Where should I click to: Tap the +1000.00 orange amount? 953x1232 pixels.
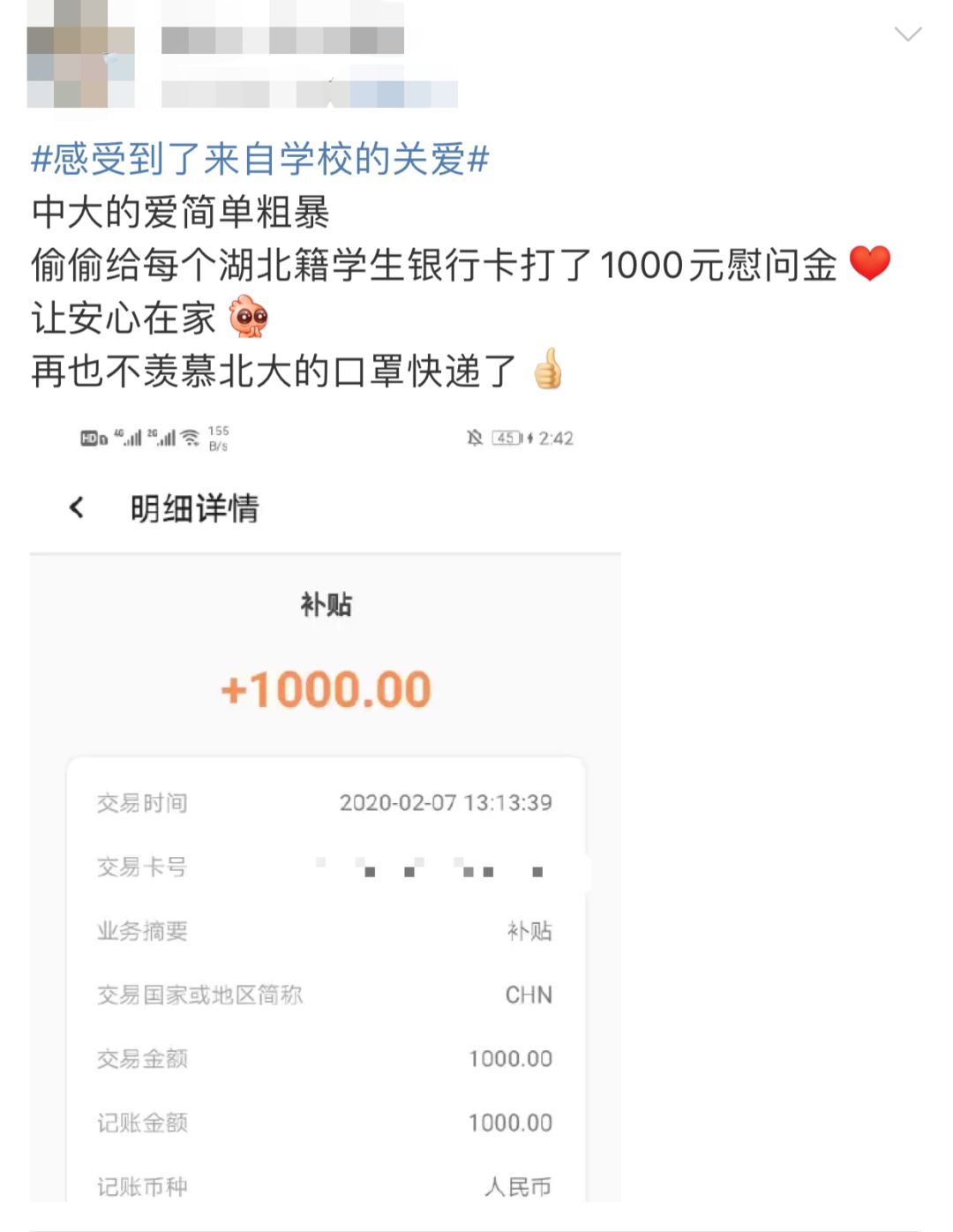(325, 690)
